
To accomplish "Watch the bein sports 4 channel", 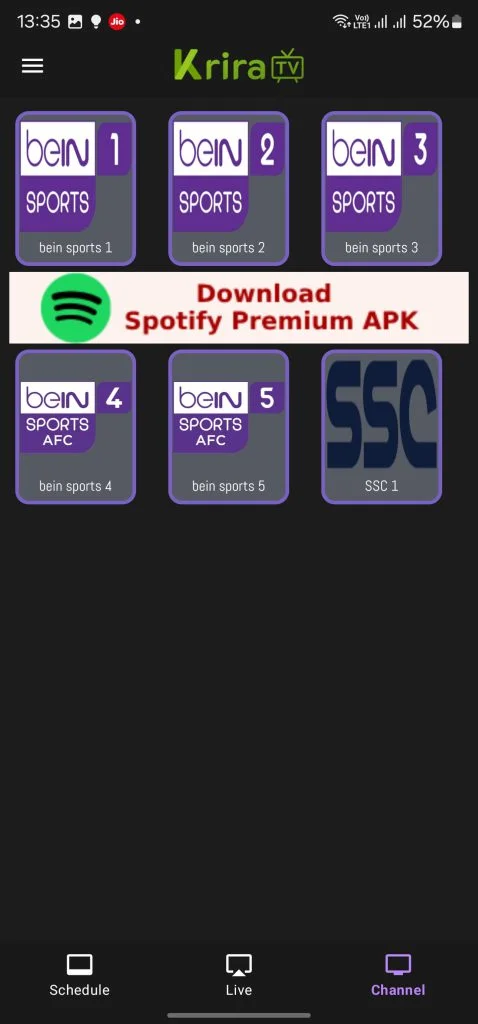I will tap(76, 427).
